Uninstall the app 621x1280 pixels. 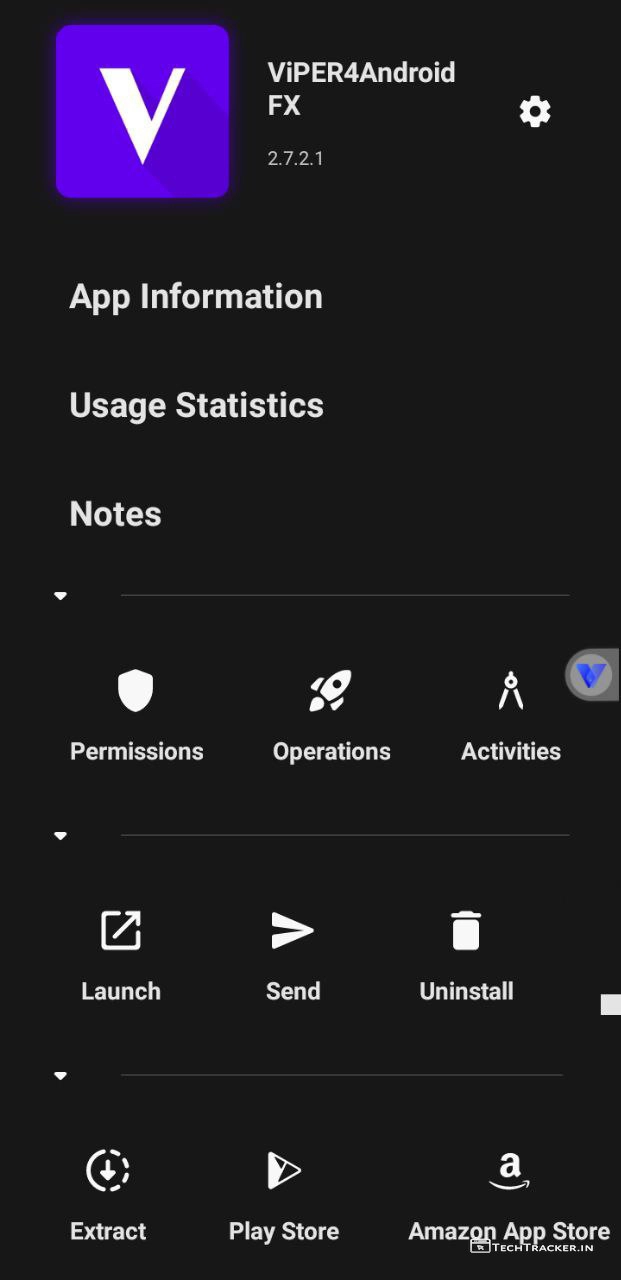(466, 955)
